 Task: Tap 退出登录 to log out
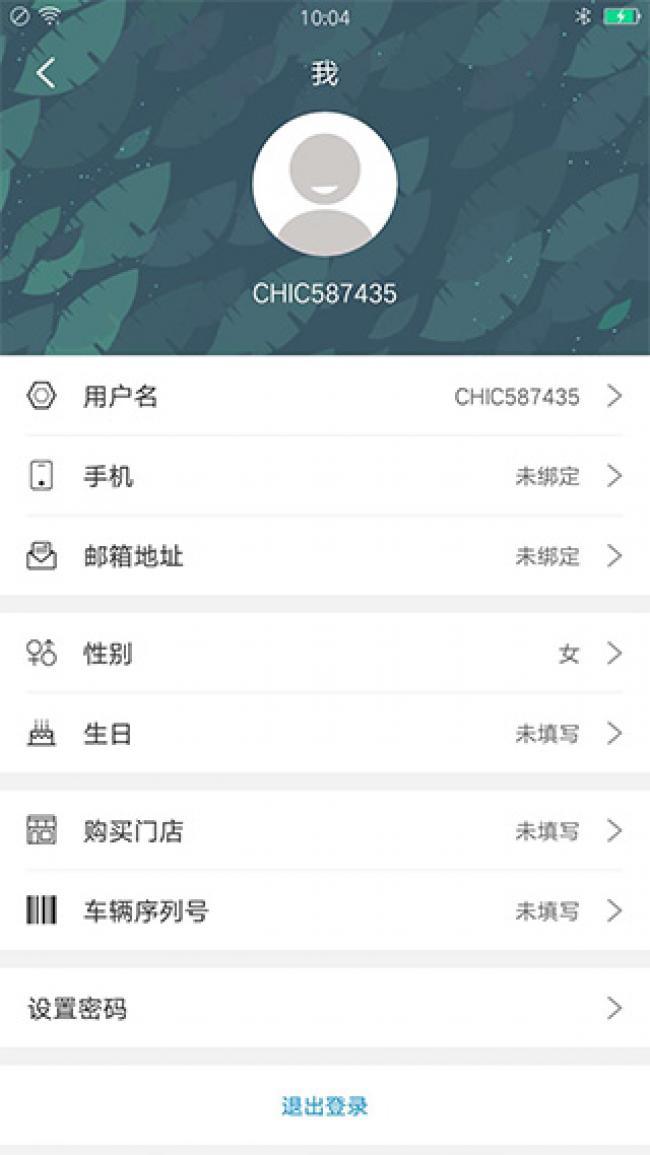[324, 1106]
